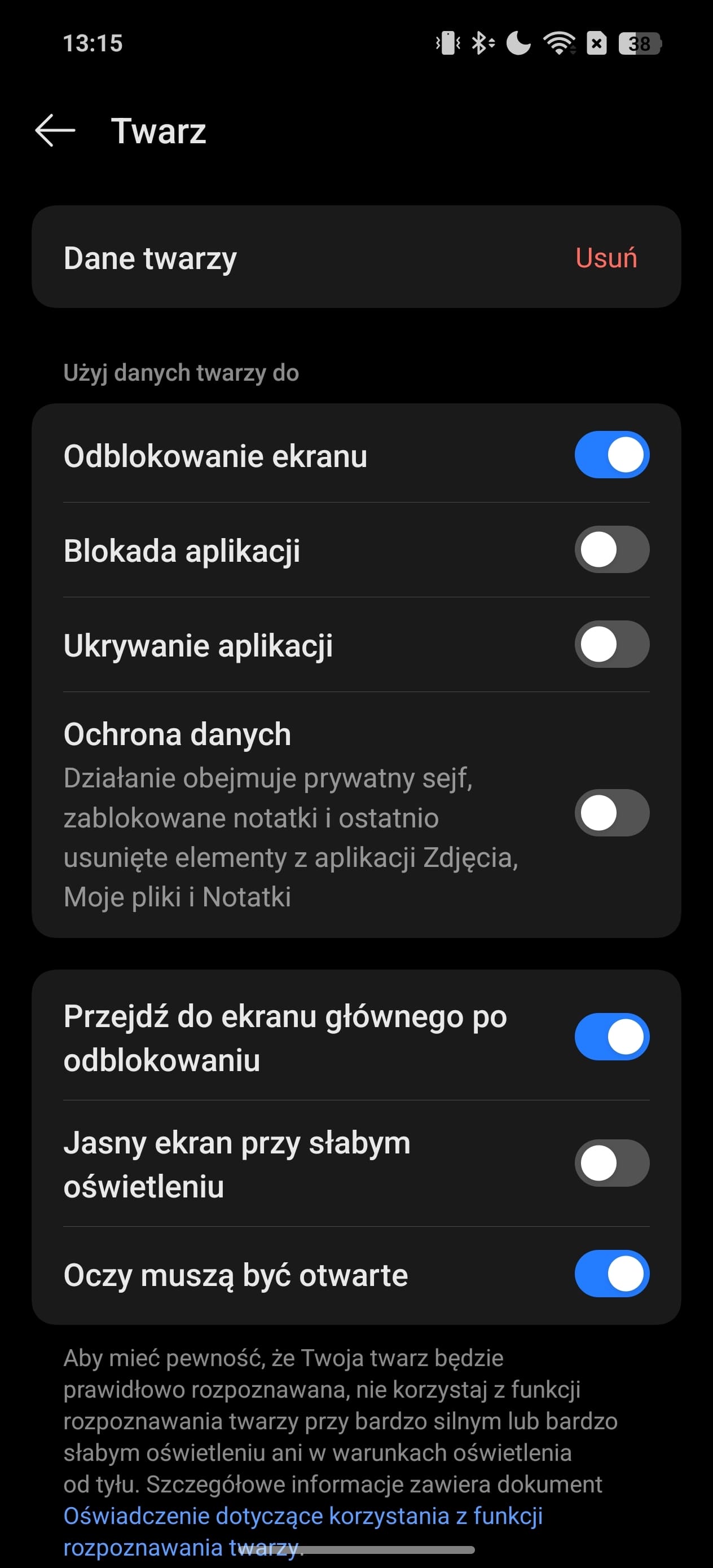Toggle Przejdź do ekranu głównego po odblokowaniu
Viewport: 713px width, 1568px height.
tap(612, 1037)
